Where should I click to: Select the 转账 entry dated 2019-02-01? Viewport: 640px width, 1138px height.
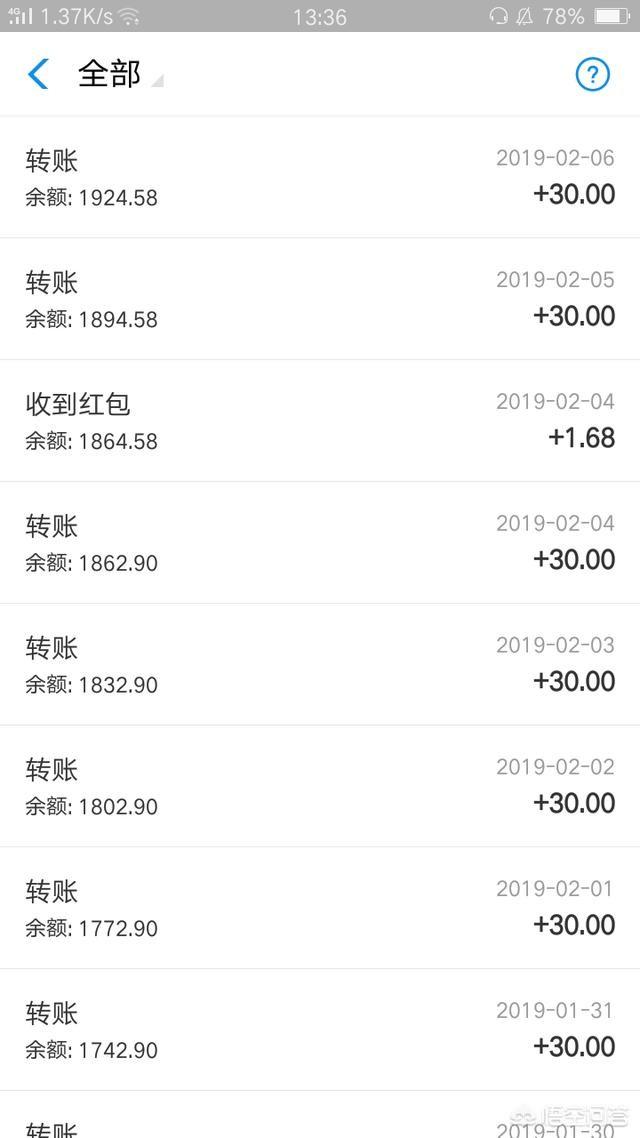(x=320, y=908)
